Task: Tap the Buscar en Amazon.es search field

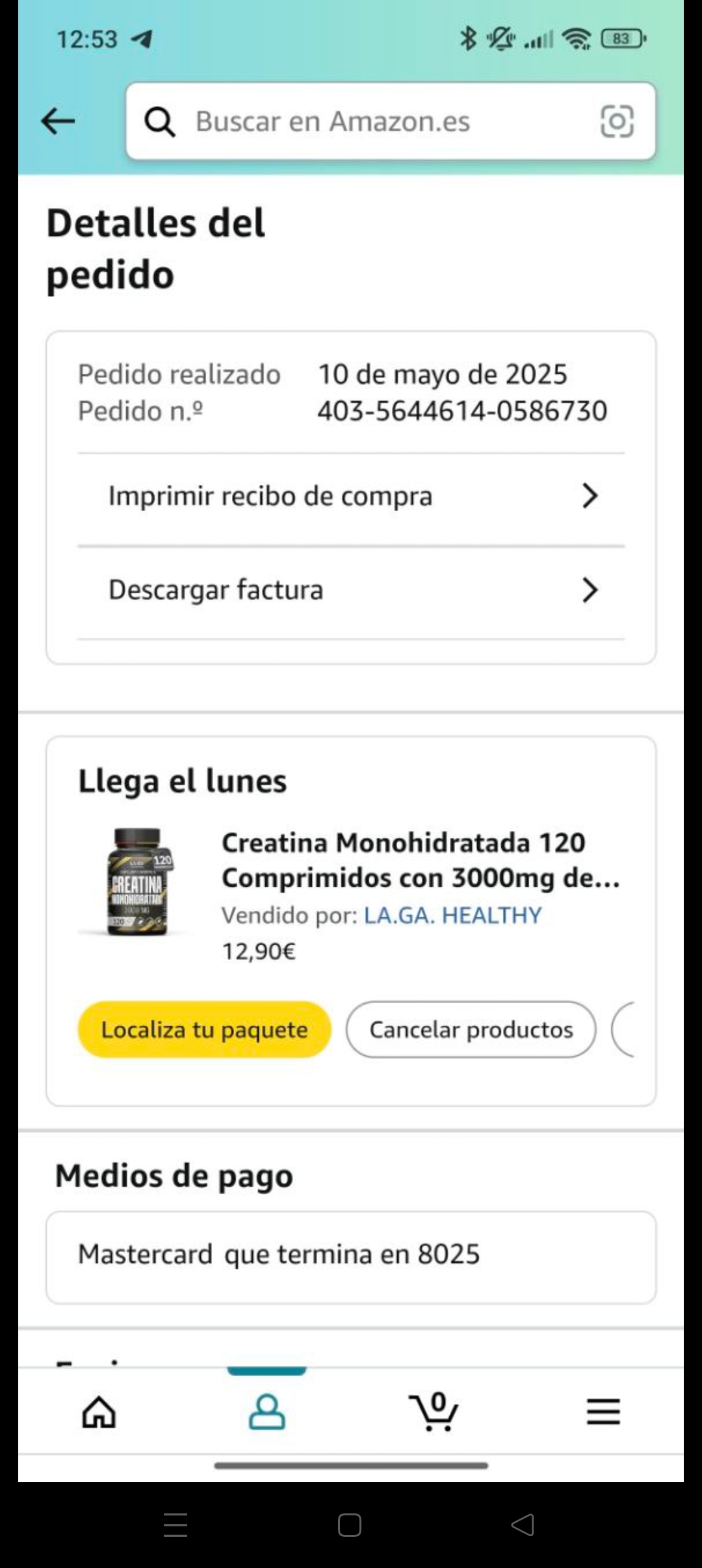Action: click(364, 121)
